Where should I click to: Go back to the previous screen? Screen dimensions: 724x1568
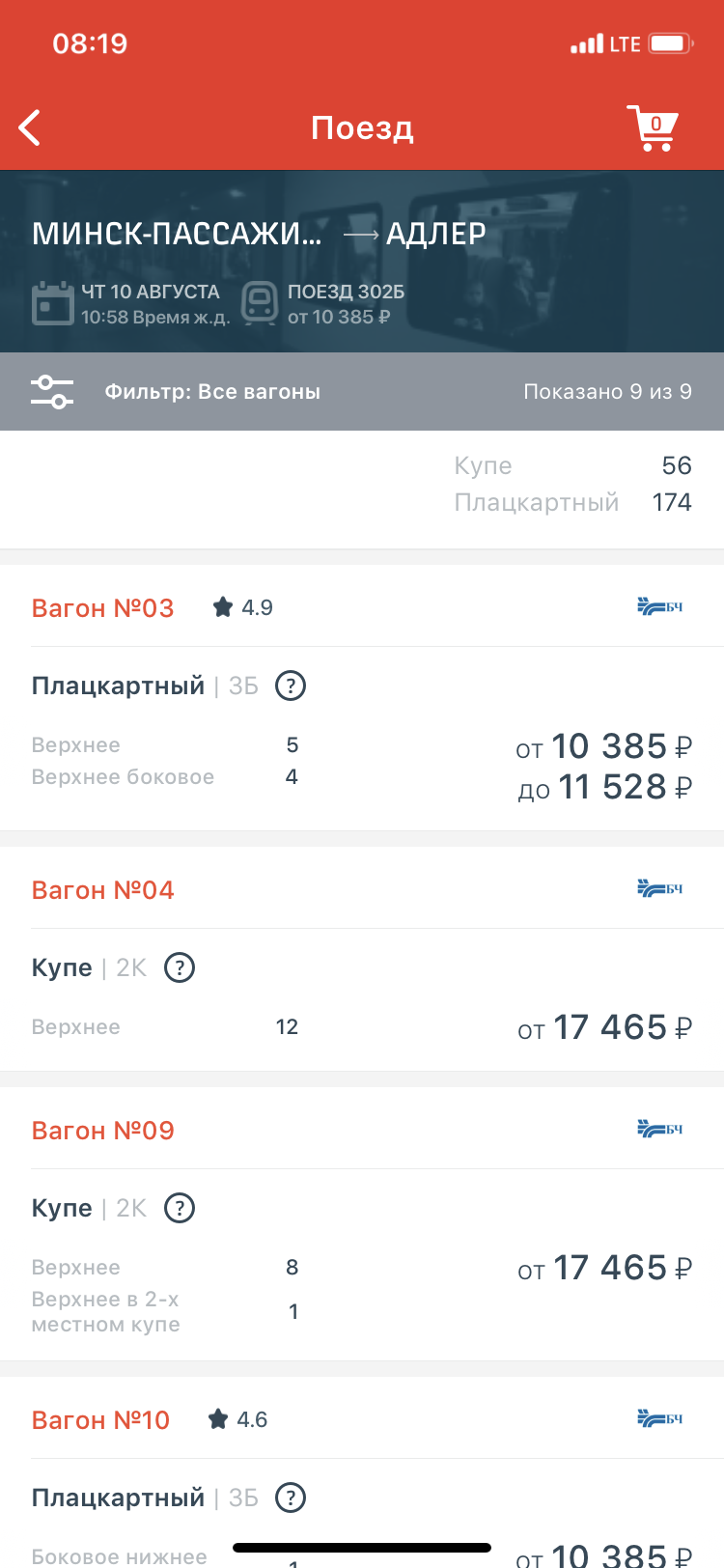[30, 127]
